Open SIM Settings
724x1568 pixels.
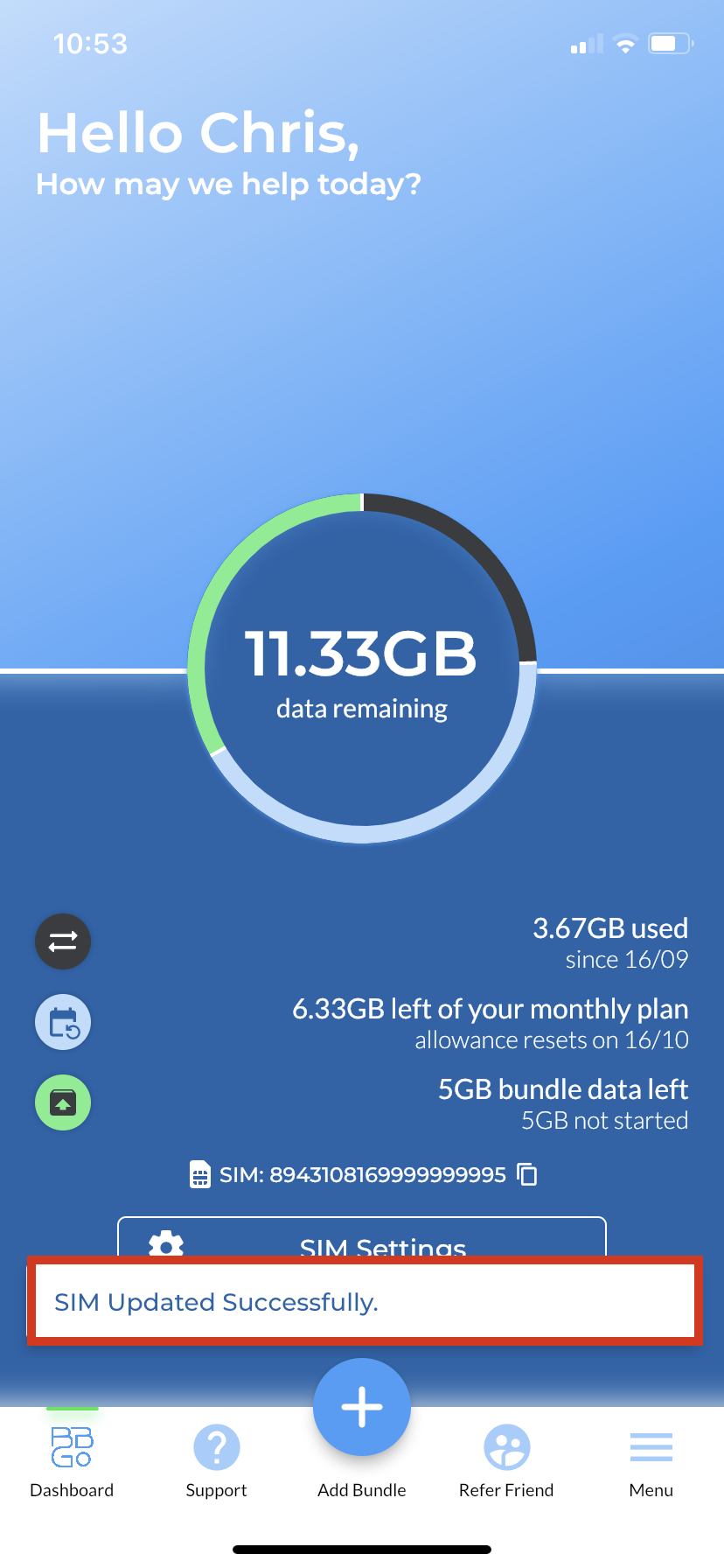tap(362, 1237)
